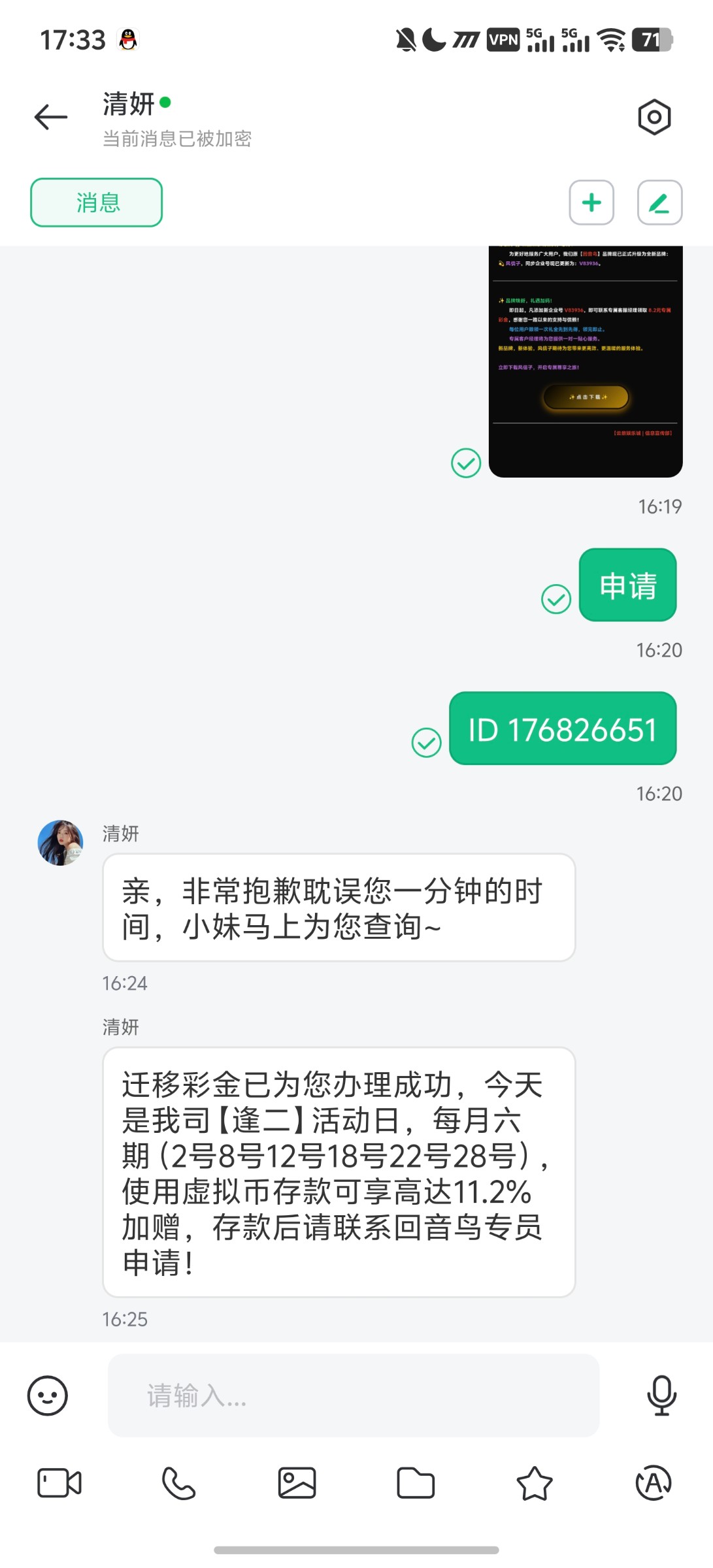The height and width of the screenshot is (1568, 713).
Task: Open the emoji picker
Action: 48,1396
